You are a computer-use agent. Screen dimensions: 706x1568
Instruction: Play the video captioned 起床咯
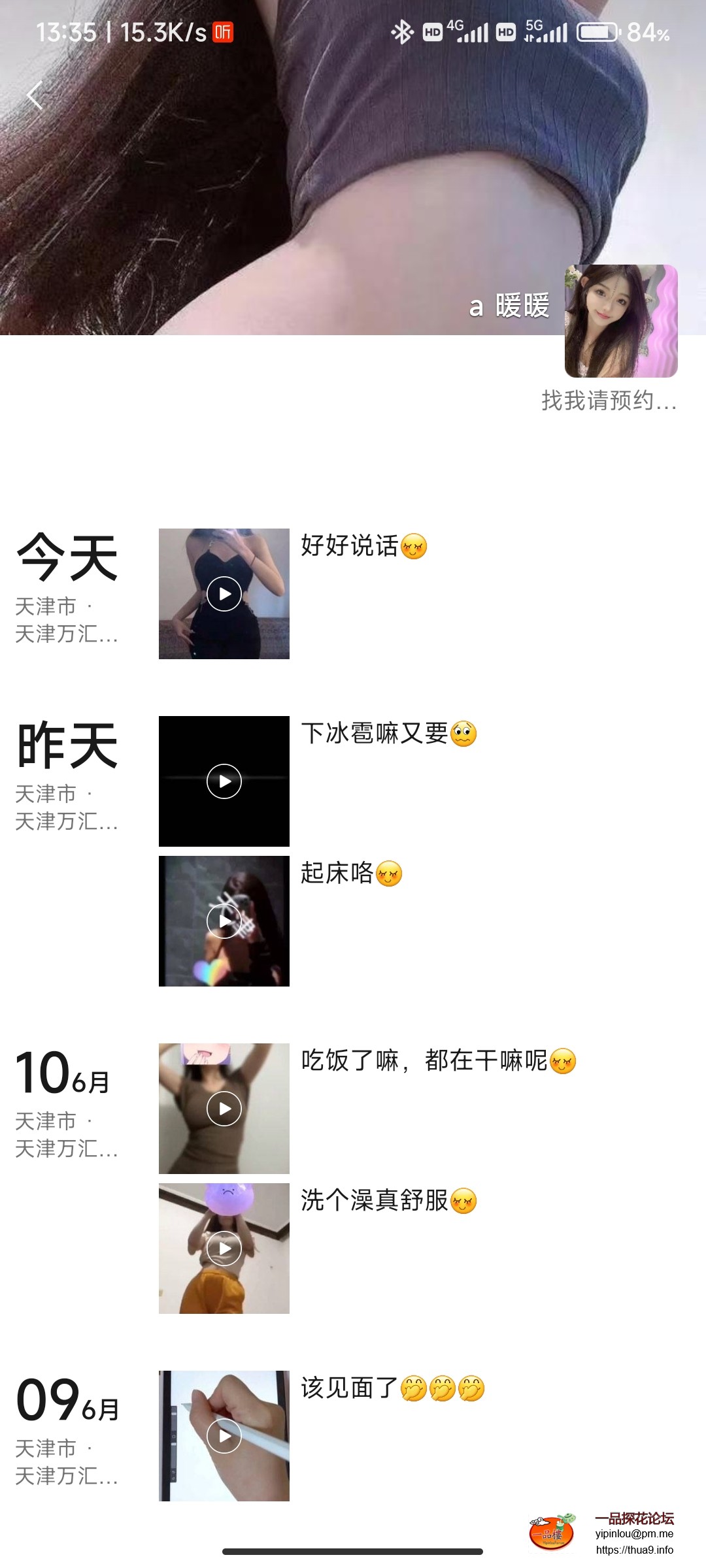[224, 921]
